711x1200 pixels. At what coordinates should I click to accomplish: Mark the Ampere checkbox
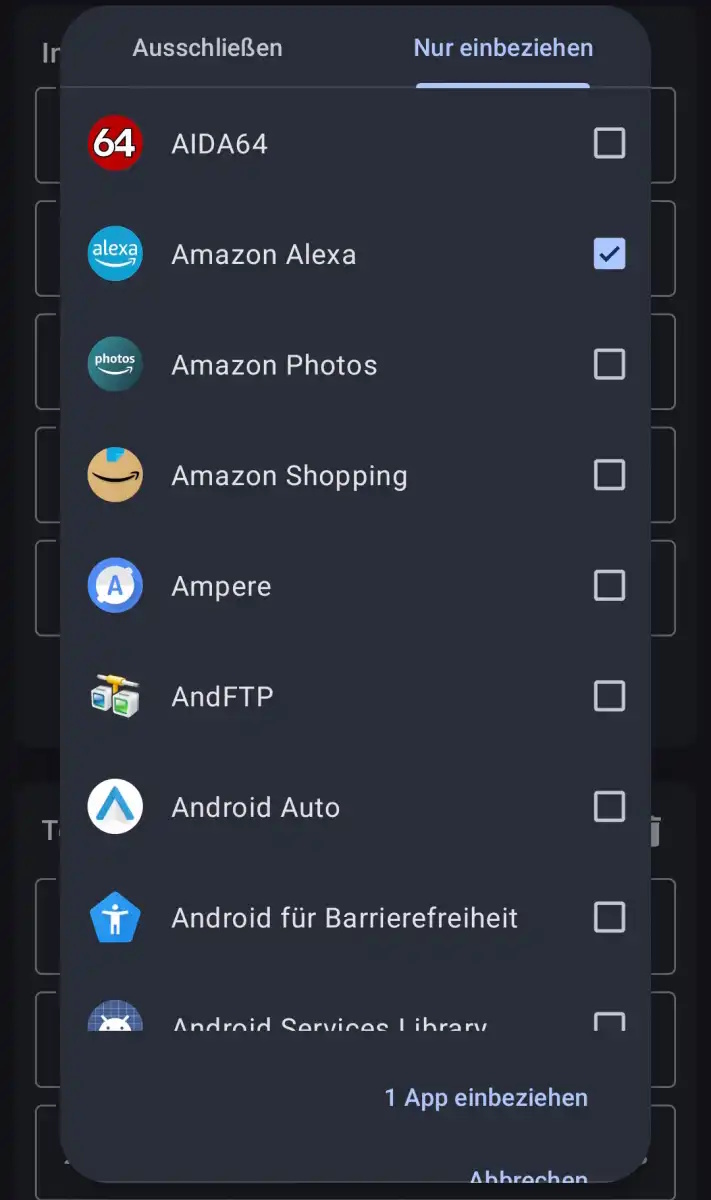click(609, 585)
